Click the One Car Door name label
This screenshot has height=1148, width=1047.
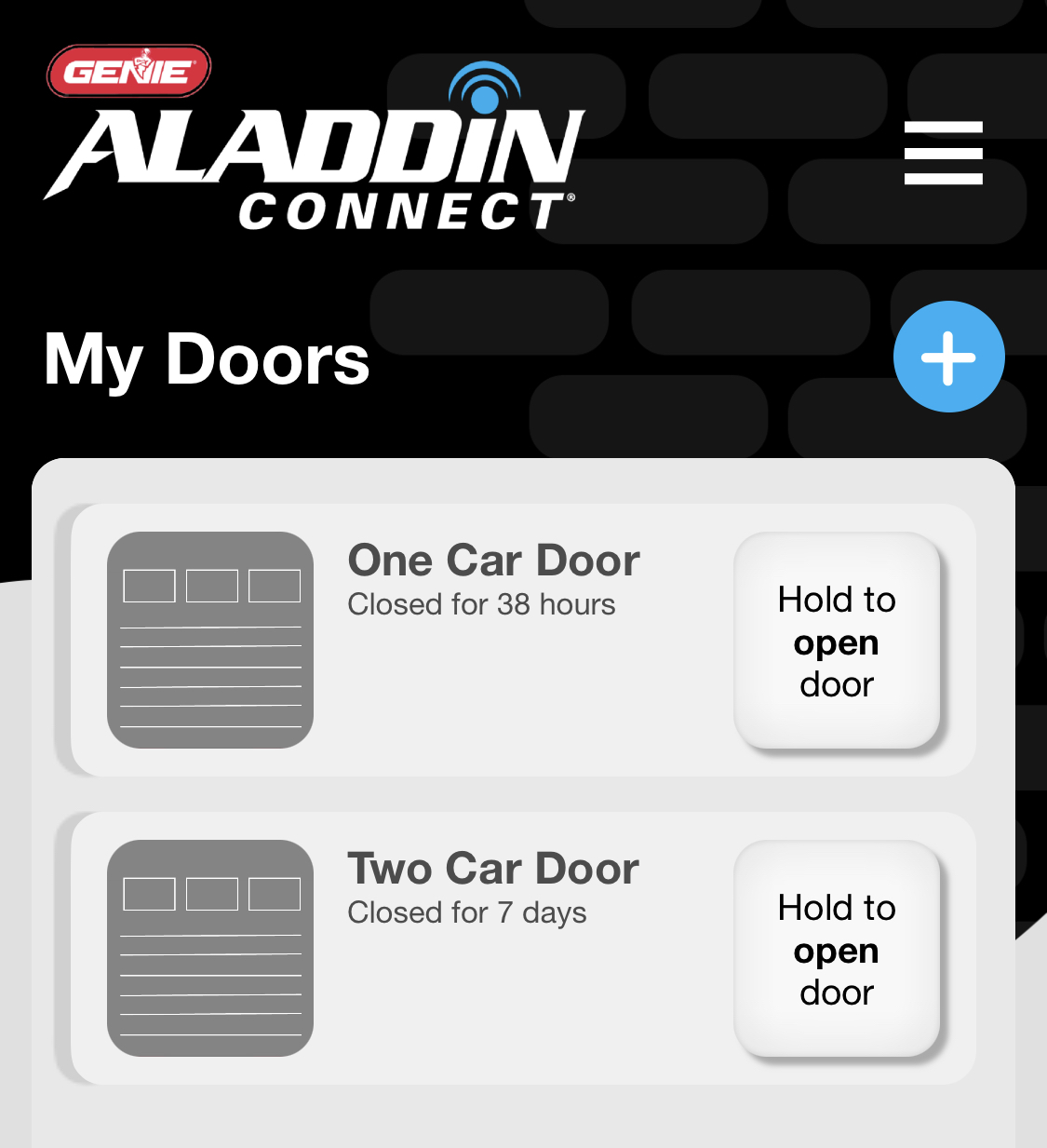(x=492, y=560)
